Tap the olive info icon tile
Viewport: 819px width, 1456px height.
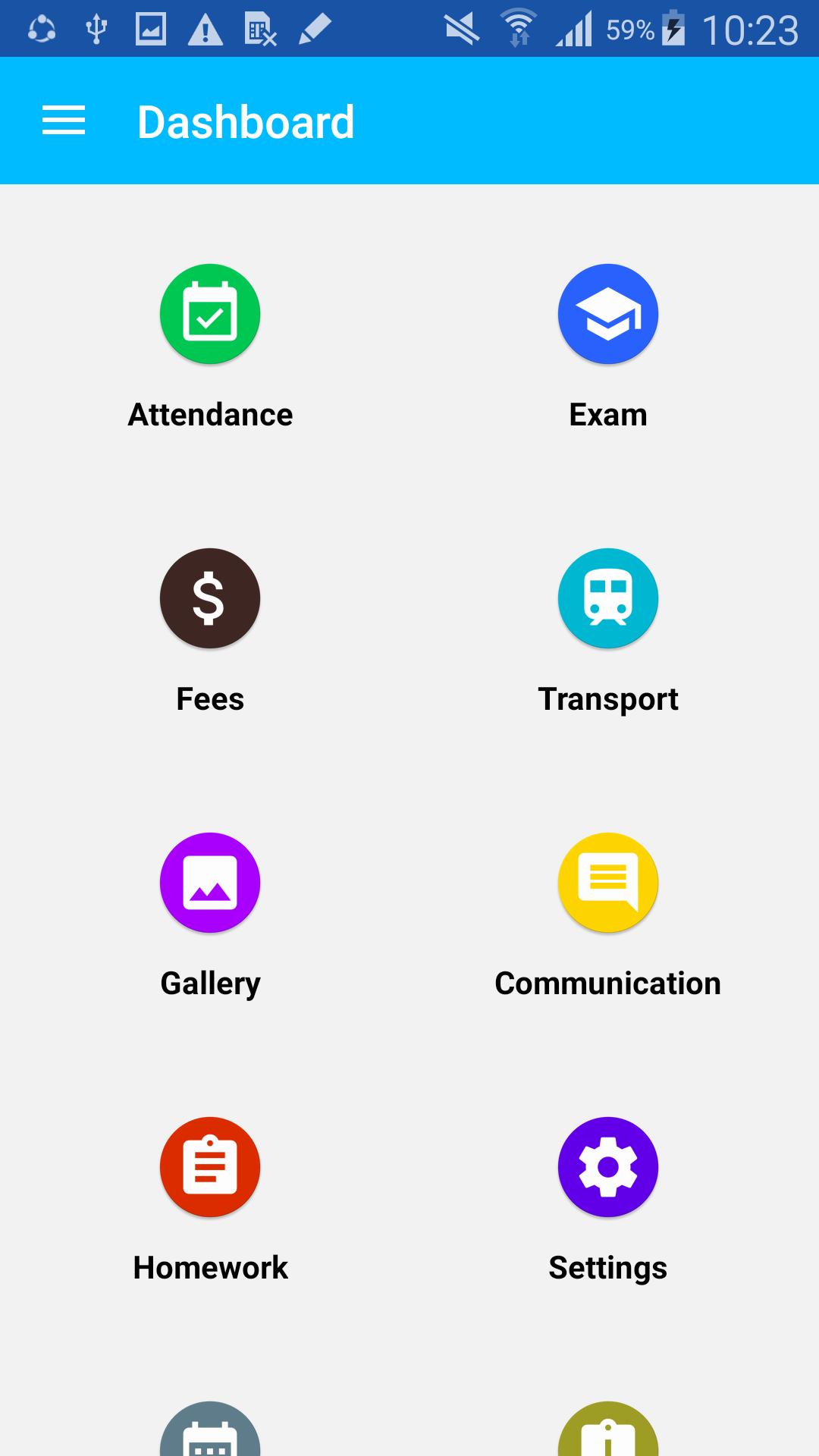(608, 1429)
